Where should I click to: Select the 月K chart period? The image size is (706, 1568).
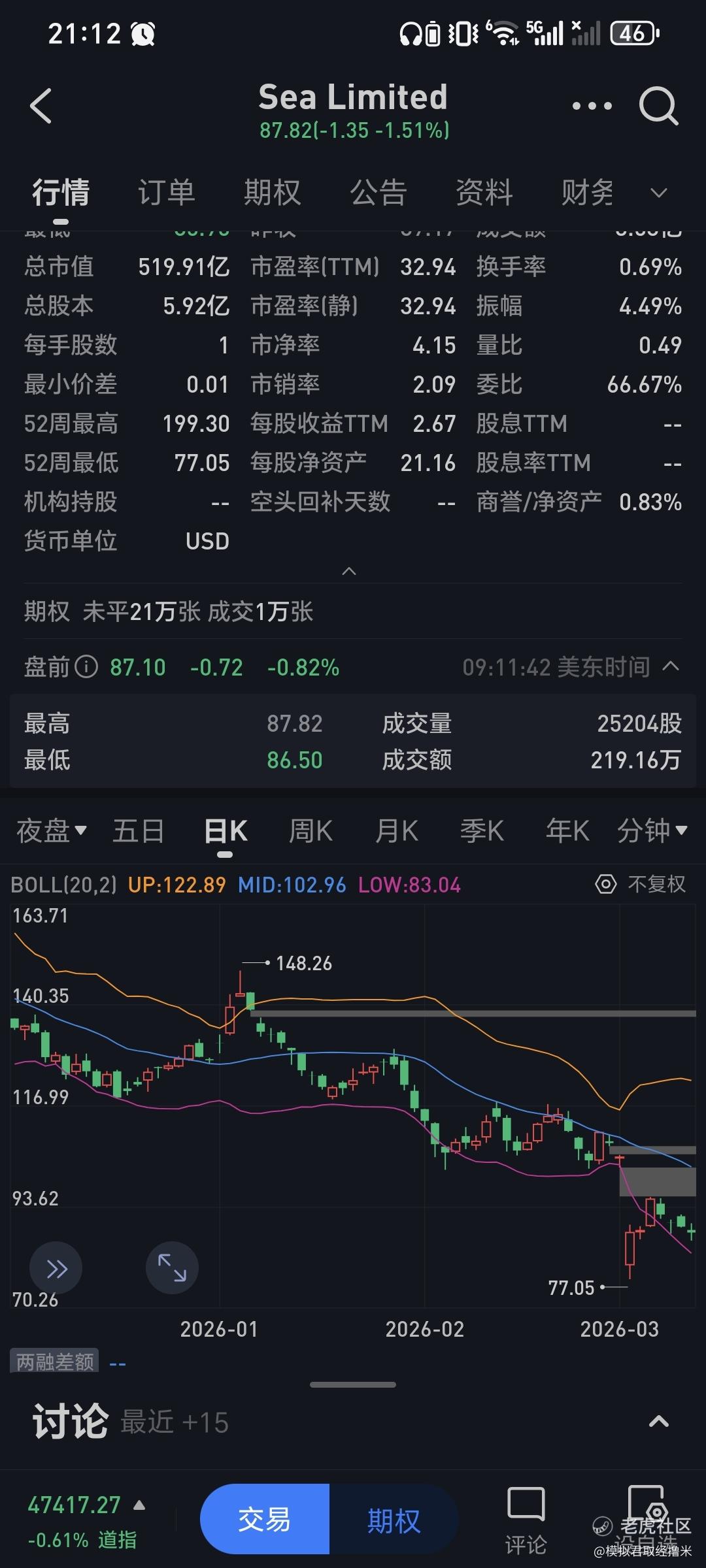[396, 831]
